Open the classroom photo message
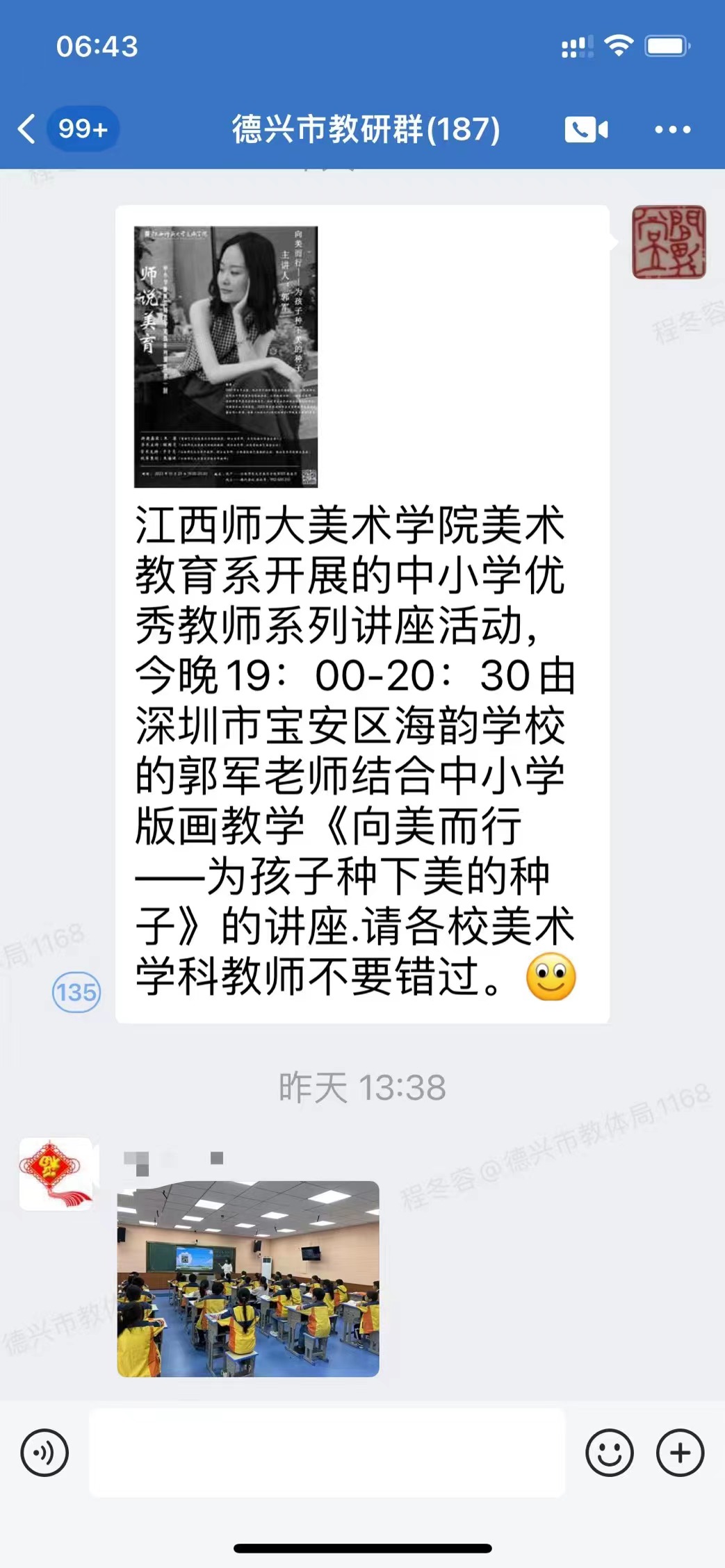Screen dimensions: 725x1568 [248, 1279]
